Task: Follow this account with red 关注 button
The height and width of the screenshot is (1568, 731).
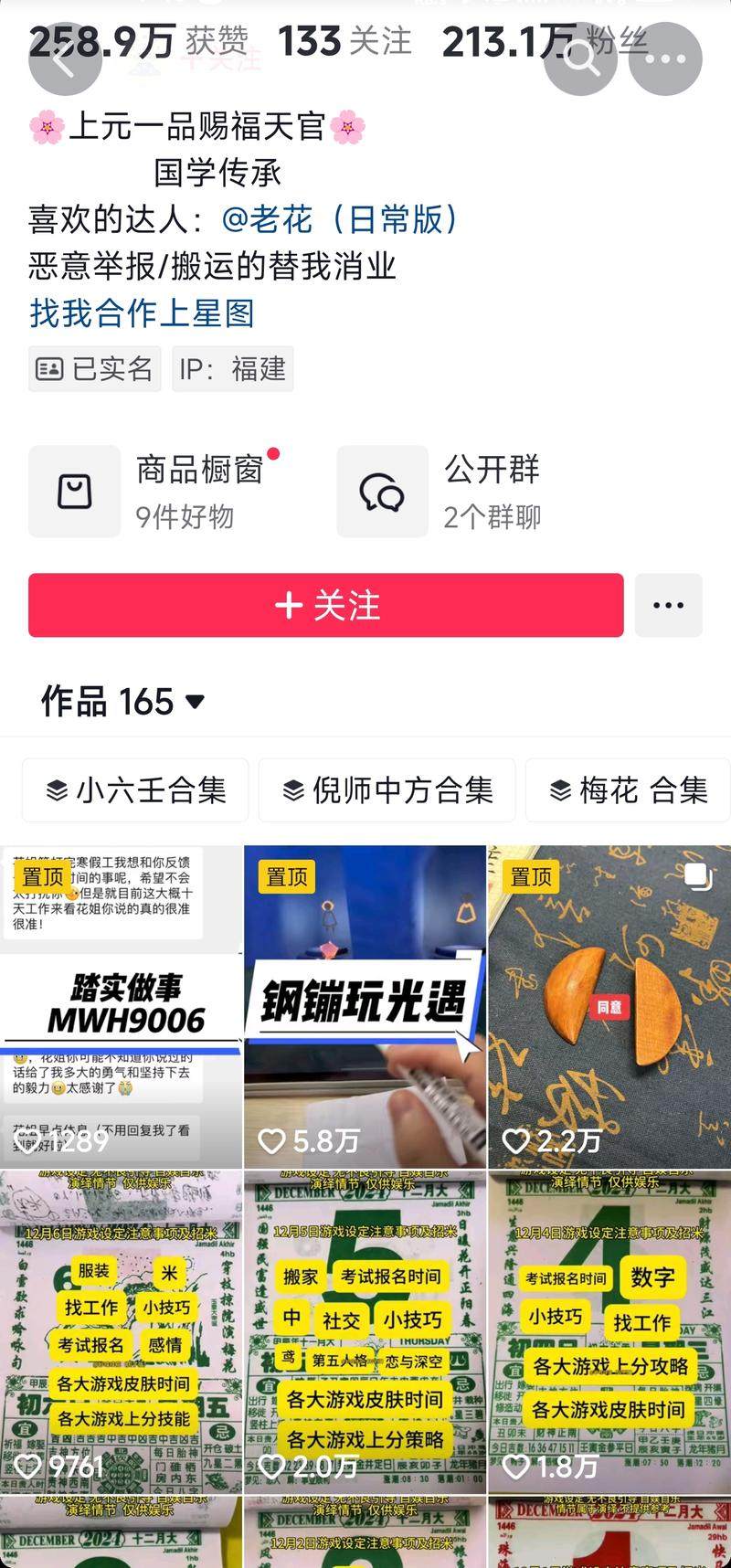Action: point(326,605)
